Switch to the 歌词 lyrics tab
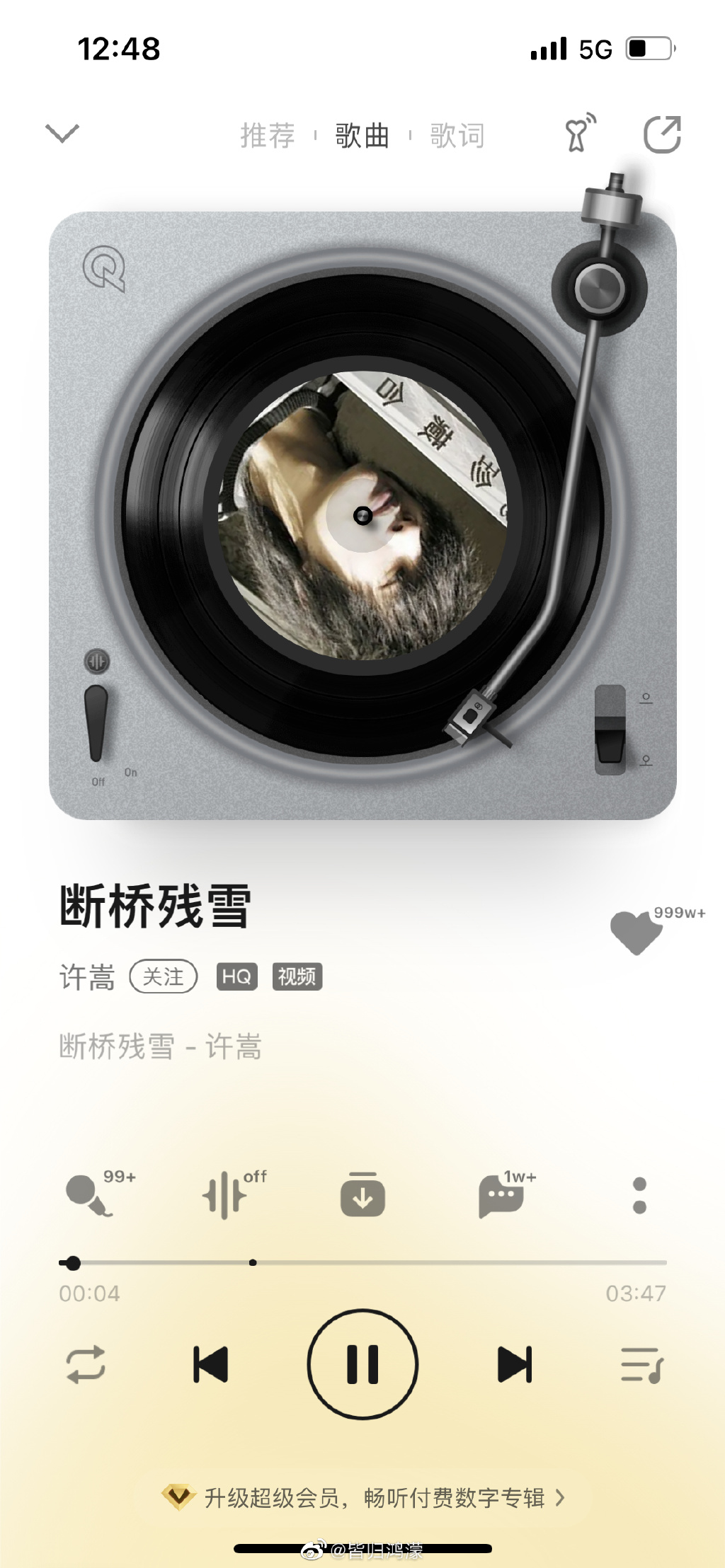 click(457, 135)
